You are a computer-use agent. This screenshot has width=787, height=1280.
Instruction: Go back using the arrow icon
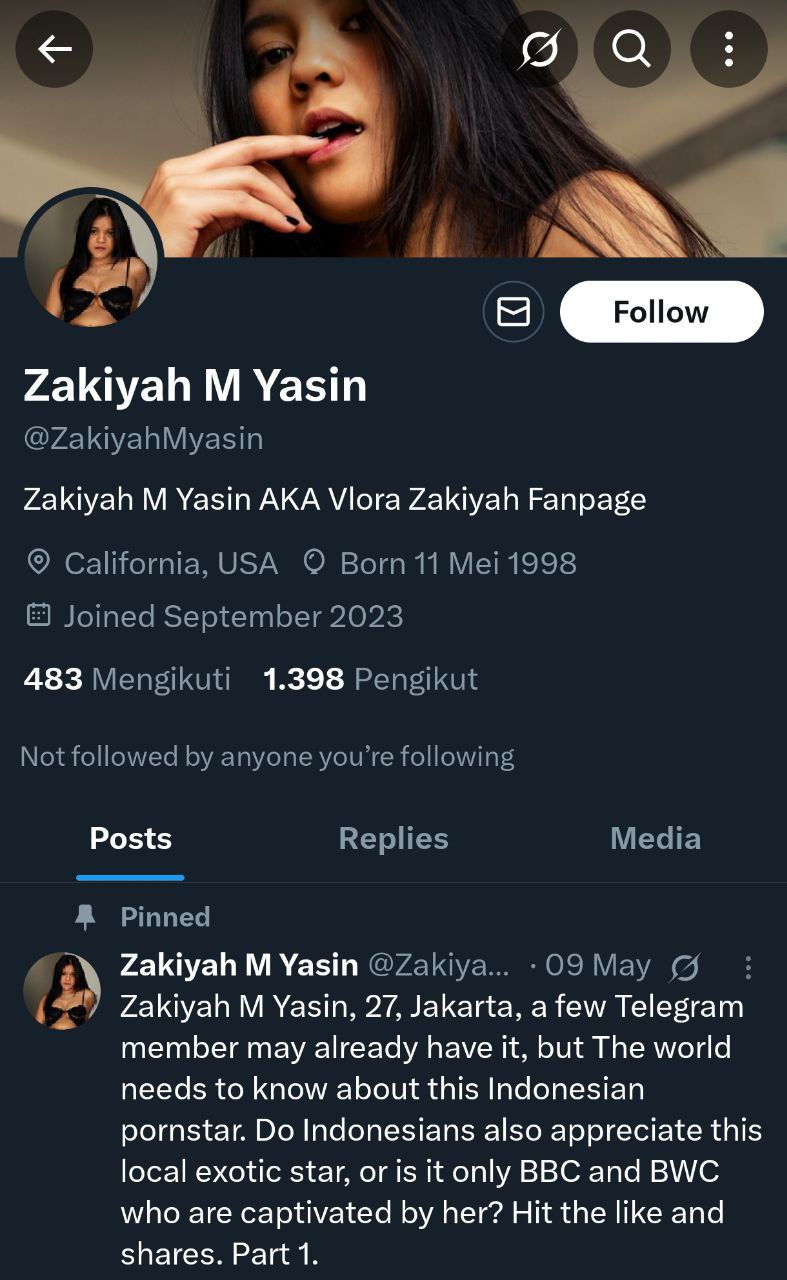click(x=54, y=48)
